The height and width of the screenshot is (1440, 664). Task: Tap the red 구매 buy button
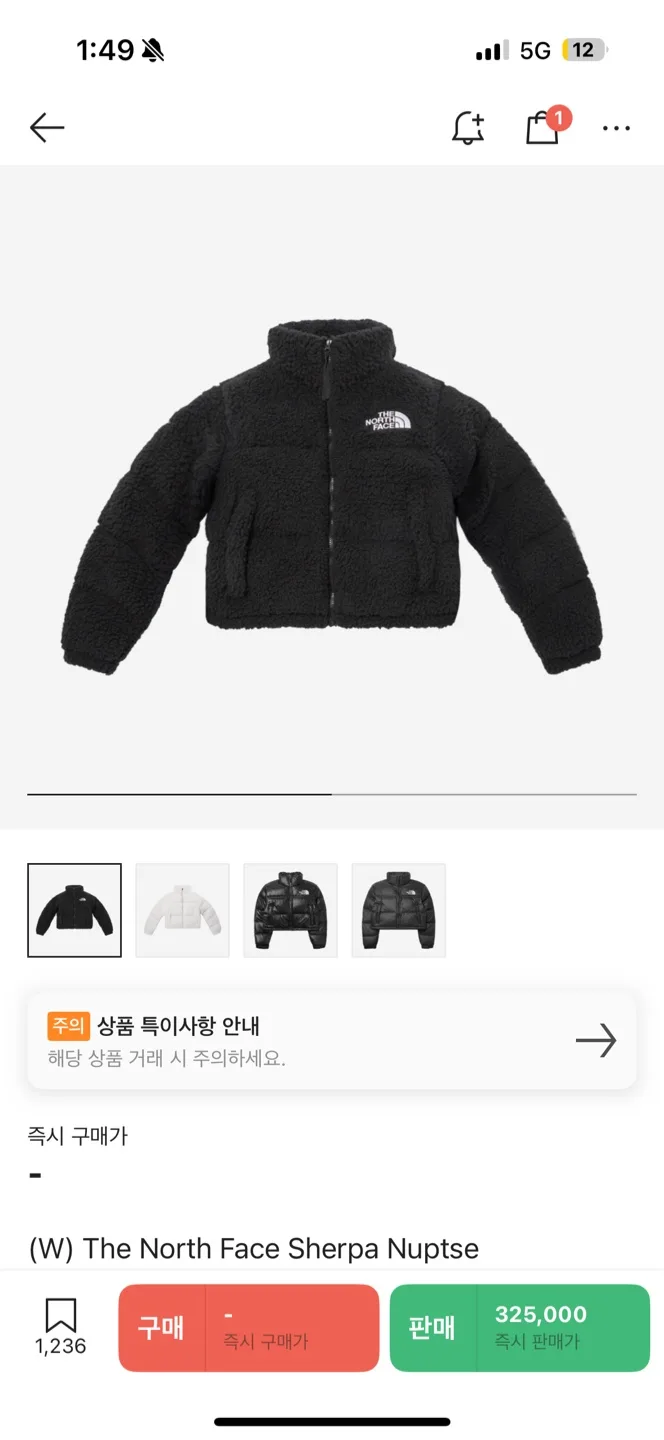249,1328
